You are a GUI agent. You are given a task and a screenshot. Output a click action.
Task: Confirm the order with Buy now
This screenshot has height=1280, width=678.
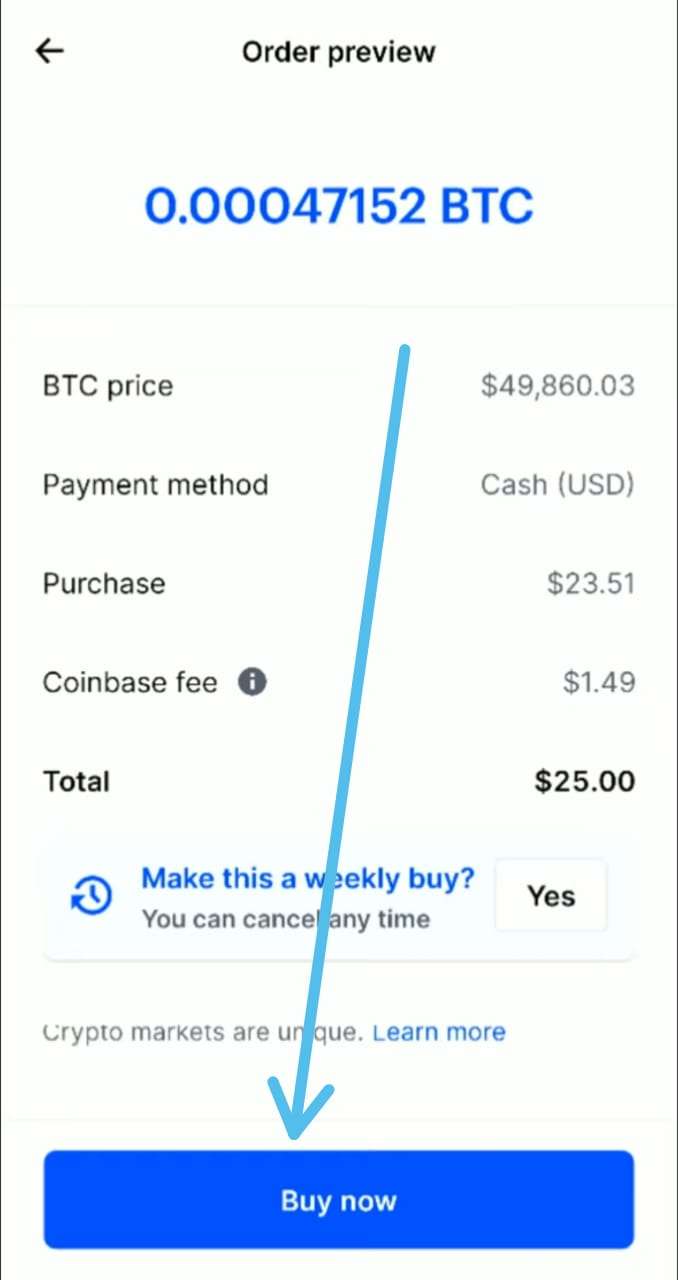(x=338, y=1200)
